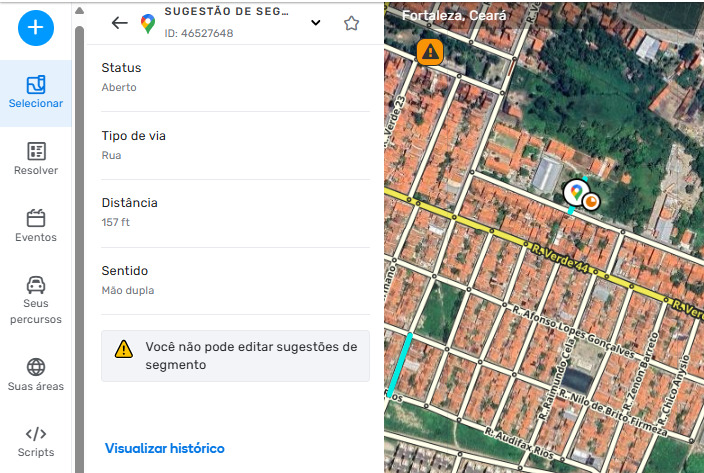Tap the orange warning marker on map
Screen dimensions: 704x473
(430, 52)
